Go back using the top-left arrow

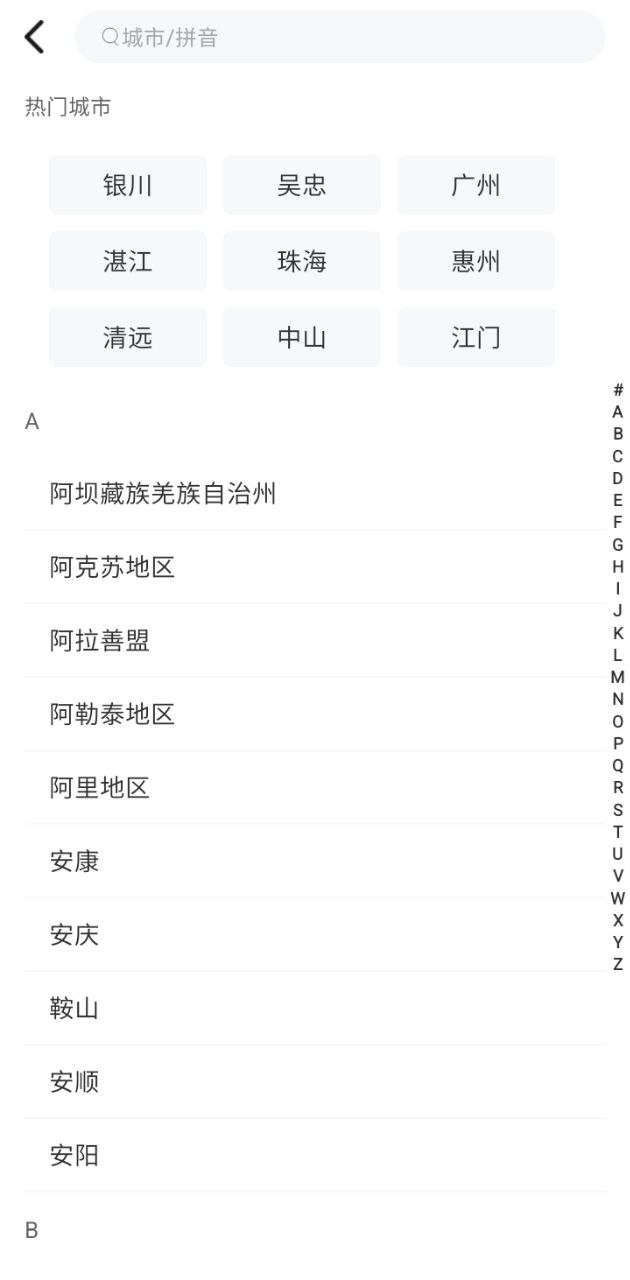point(35,37)
